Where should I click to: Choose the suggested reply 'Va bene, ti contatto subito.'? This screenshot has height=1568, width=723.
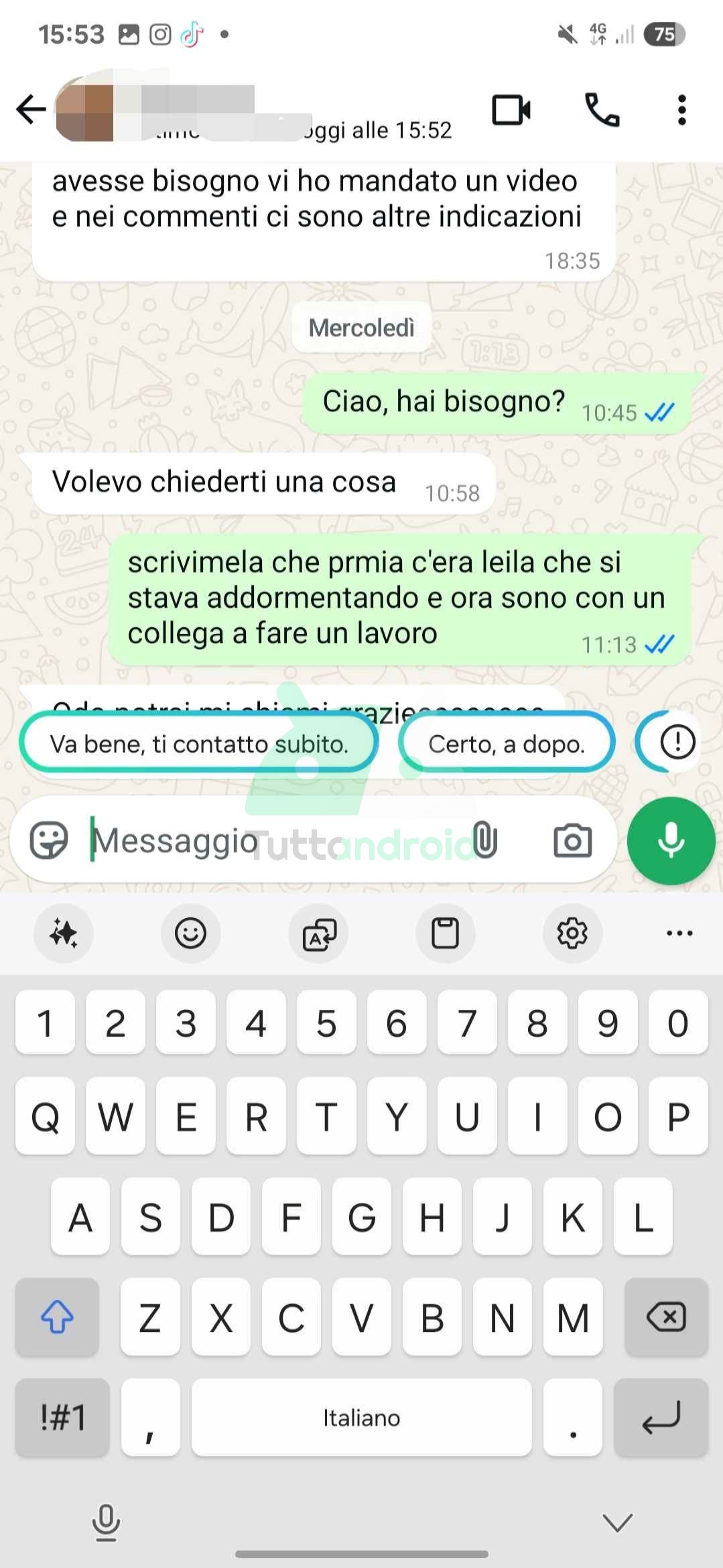click(199, 744)
